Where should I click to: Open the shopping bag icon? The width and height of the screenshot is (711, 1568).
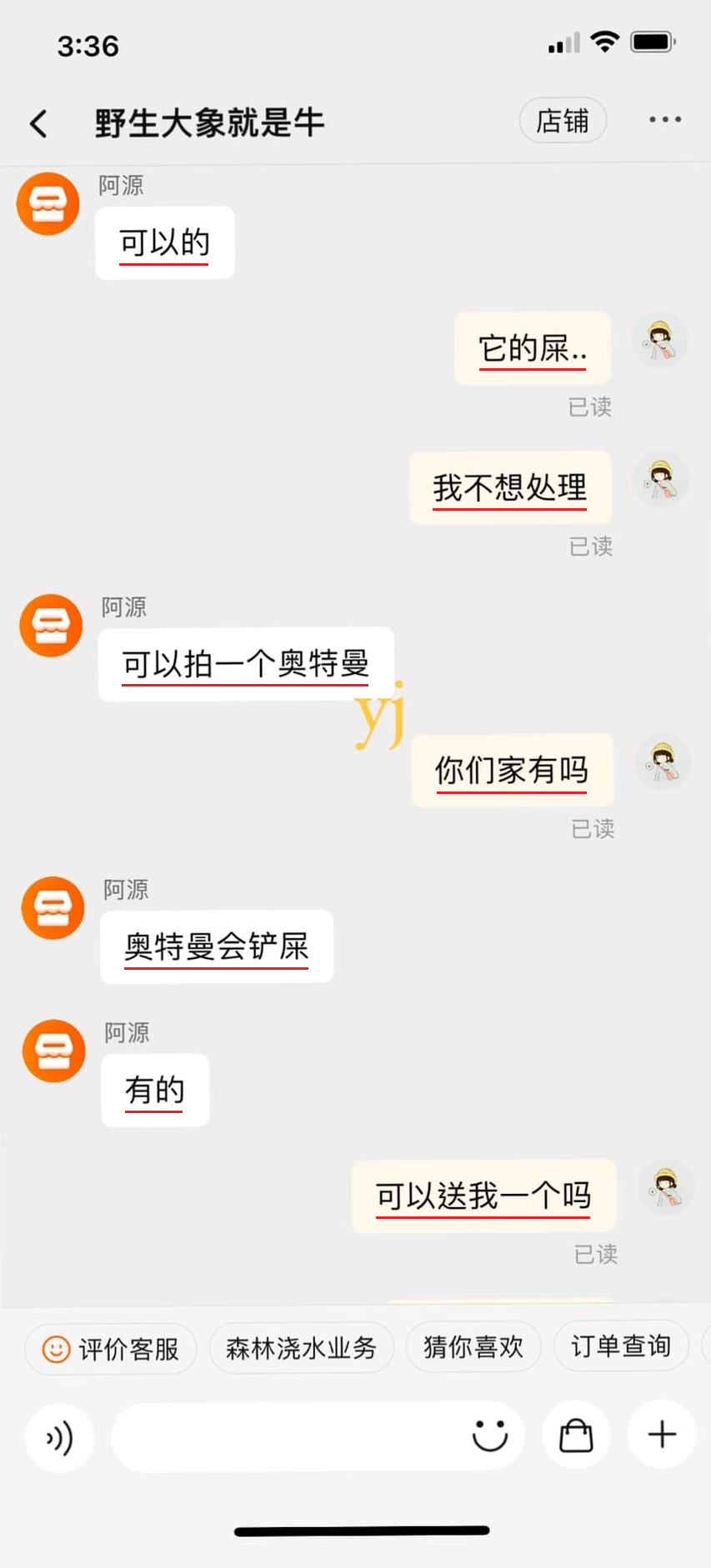point(576,1436)
